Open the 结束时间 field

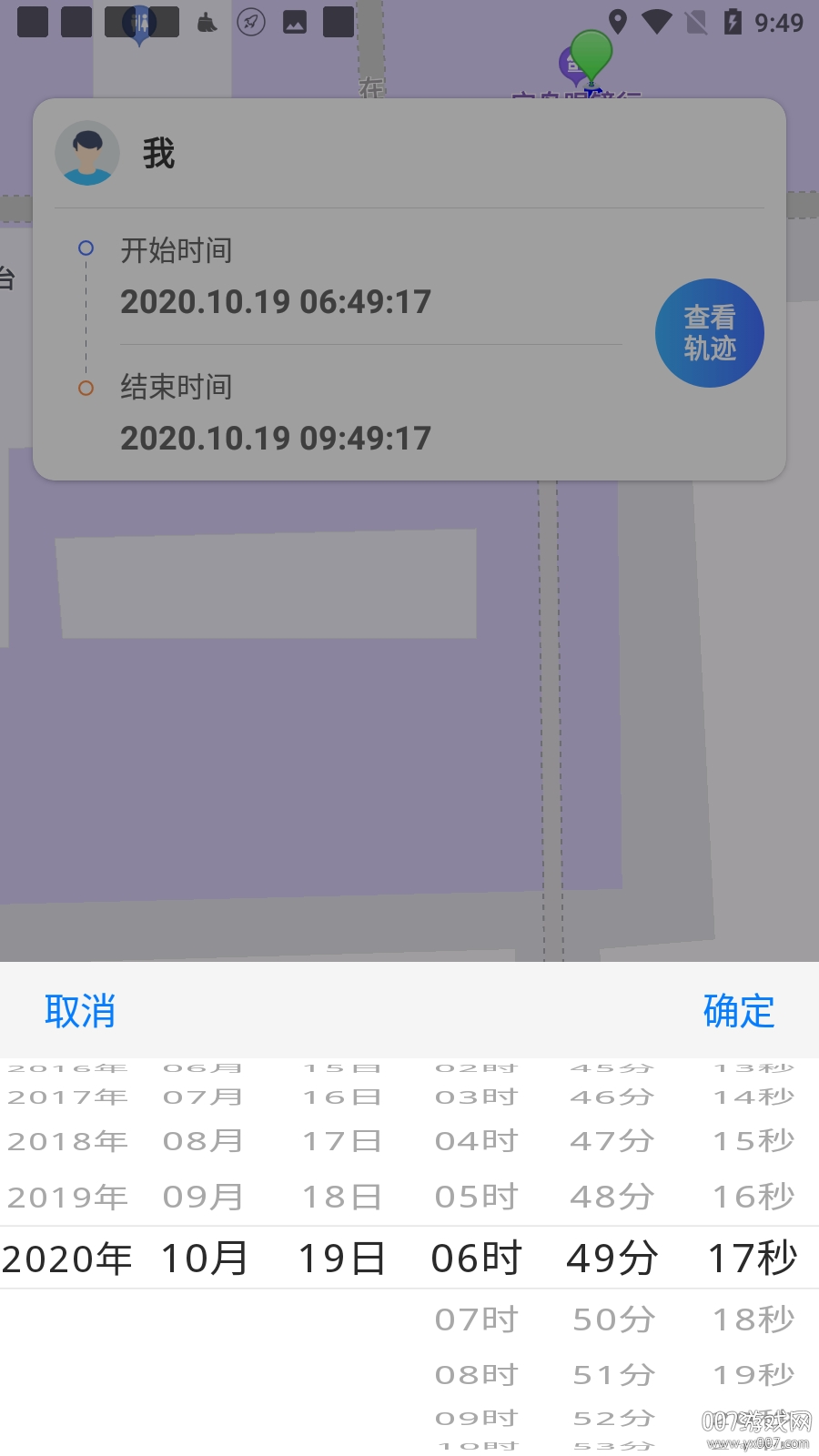(275, 438)
